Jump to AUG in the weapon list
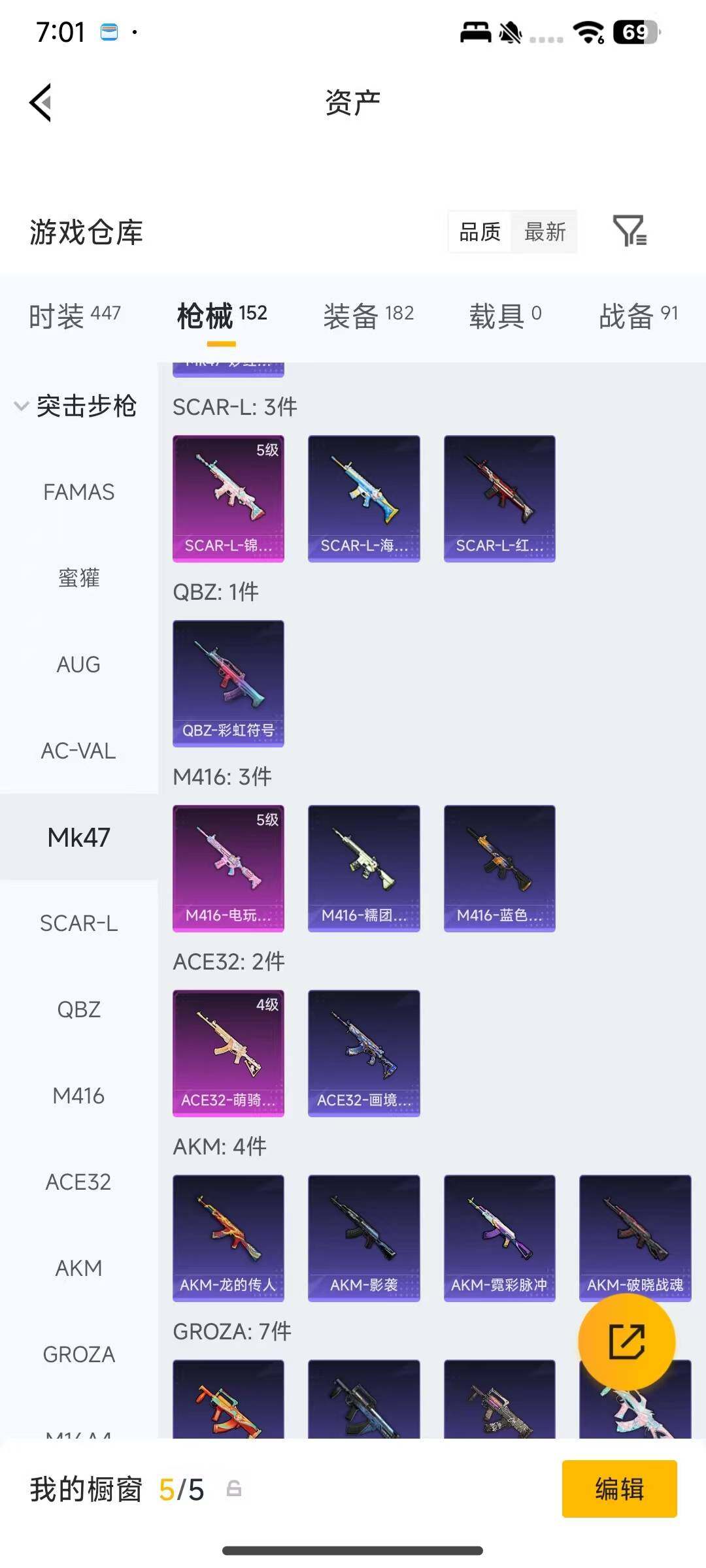The height and width of the screenshot is (1568, 706). [x=78, y=664]
